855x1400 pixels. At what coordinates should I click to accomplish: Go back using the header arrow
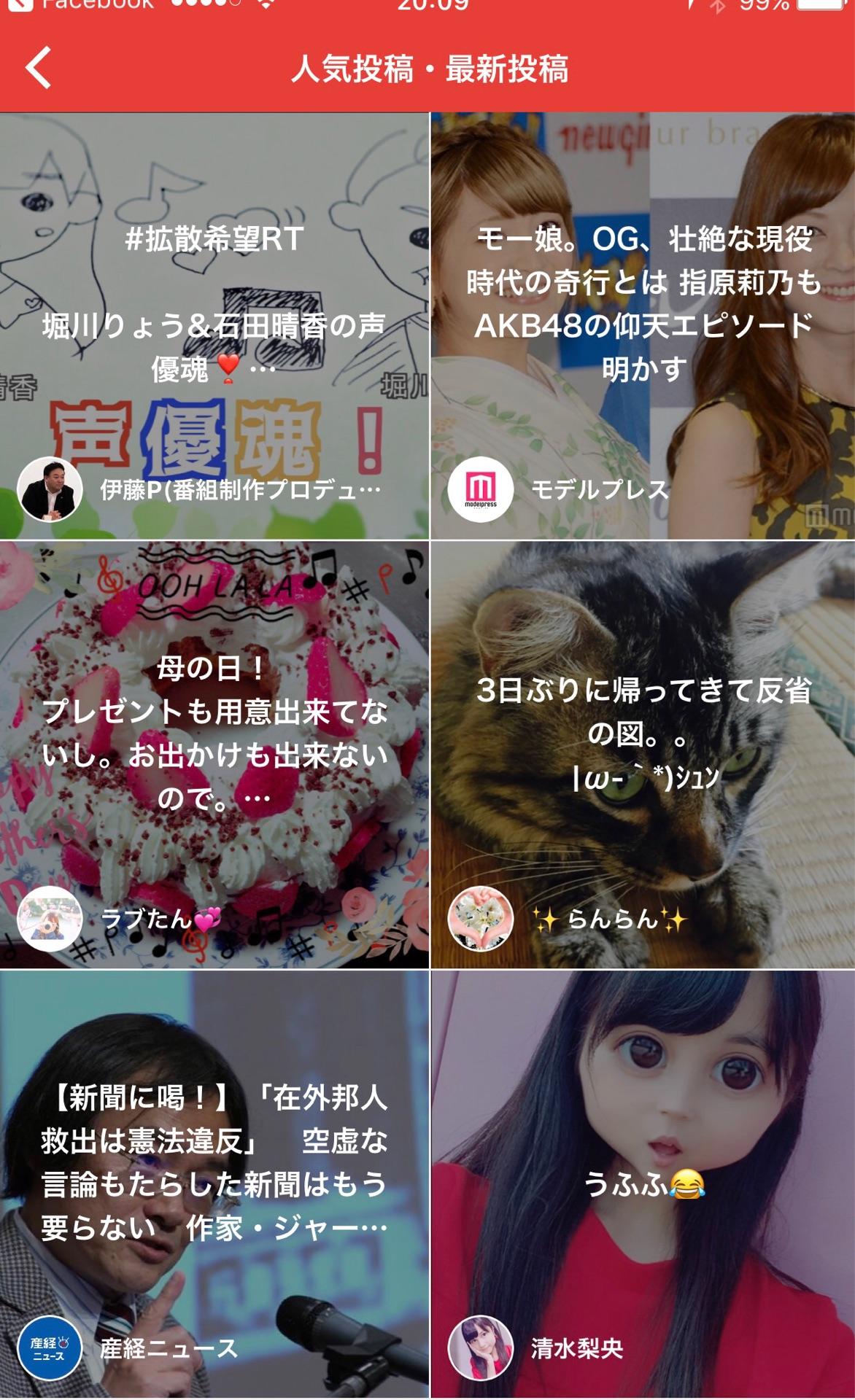[x=39, y=68]
